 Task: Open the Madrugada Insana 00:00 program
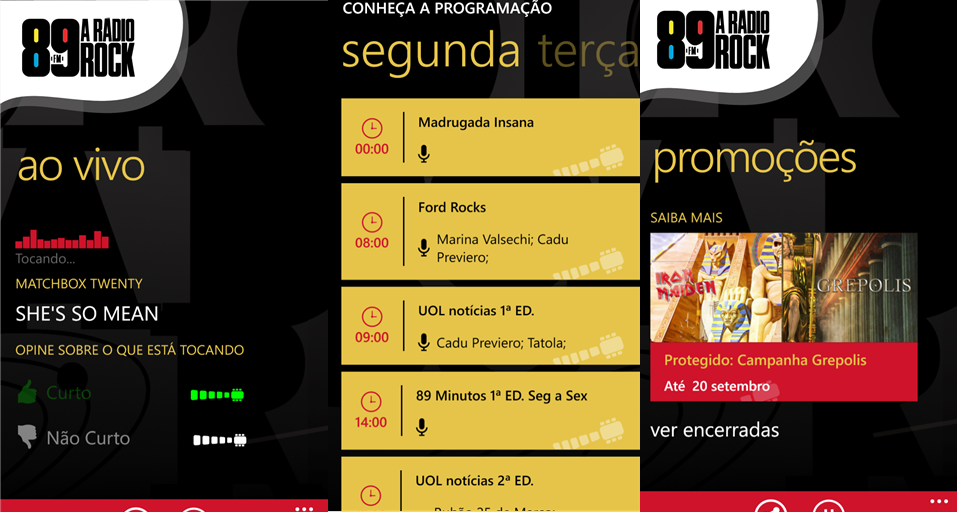(x=490, y=137)
